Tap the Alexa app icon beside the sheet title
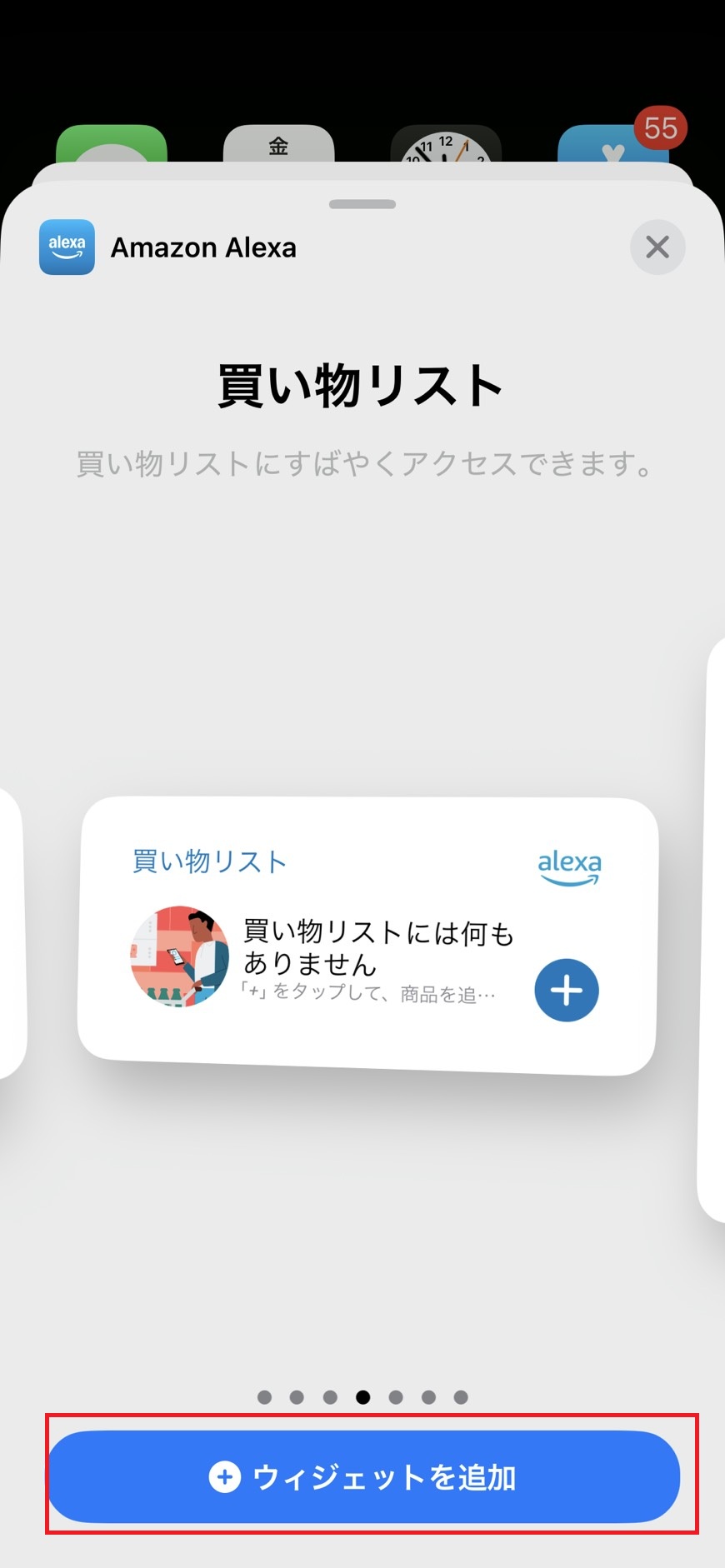 [67, 247]
